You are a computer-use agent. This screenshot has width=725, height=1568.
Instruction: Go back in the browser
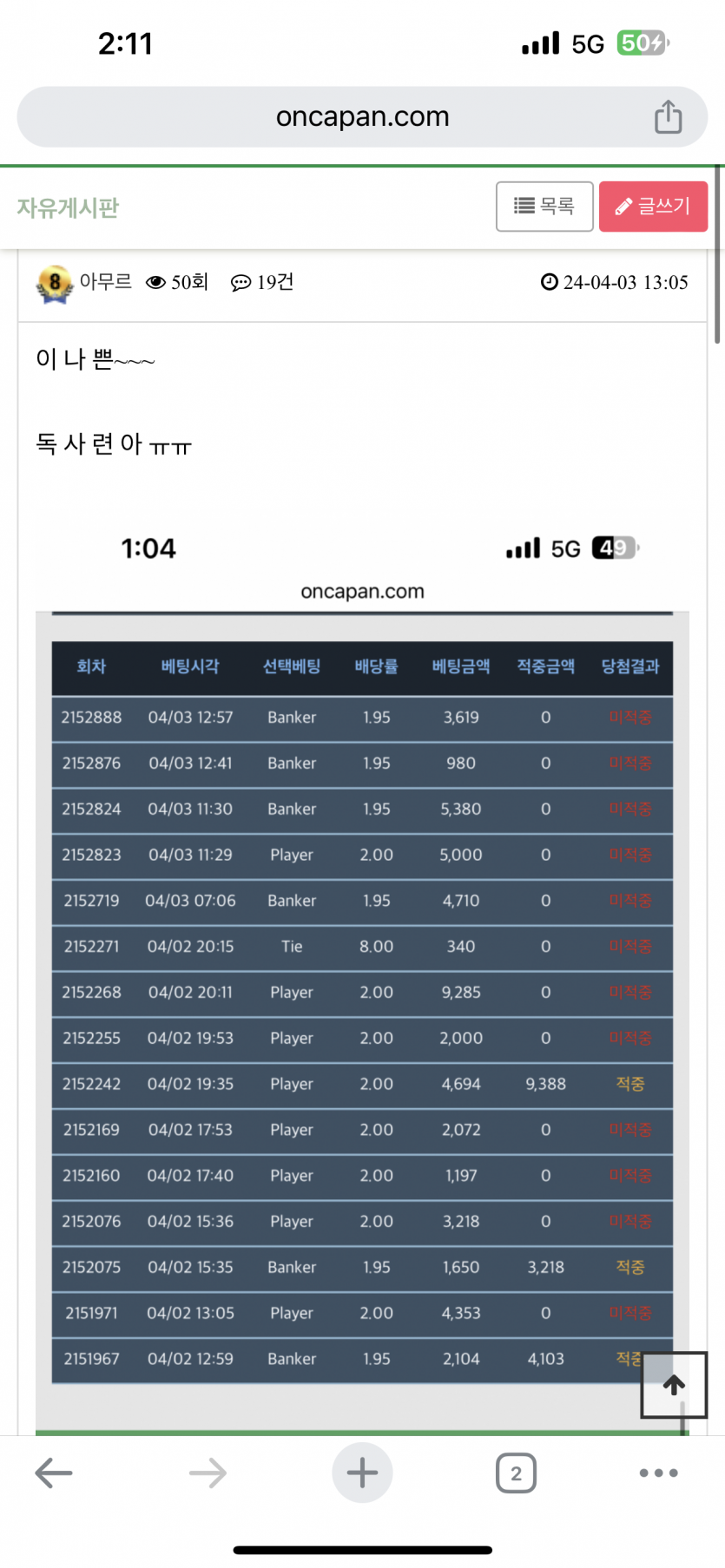(54, 1473)
